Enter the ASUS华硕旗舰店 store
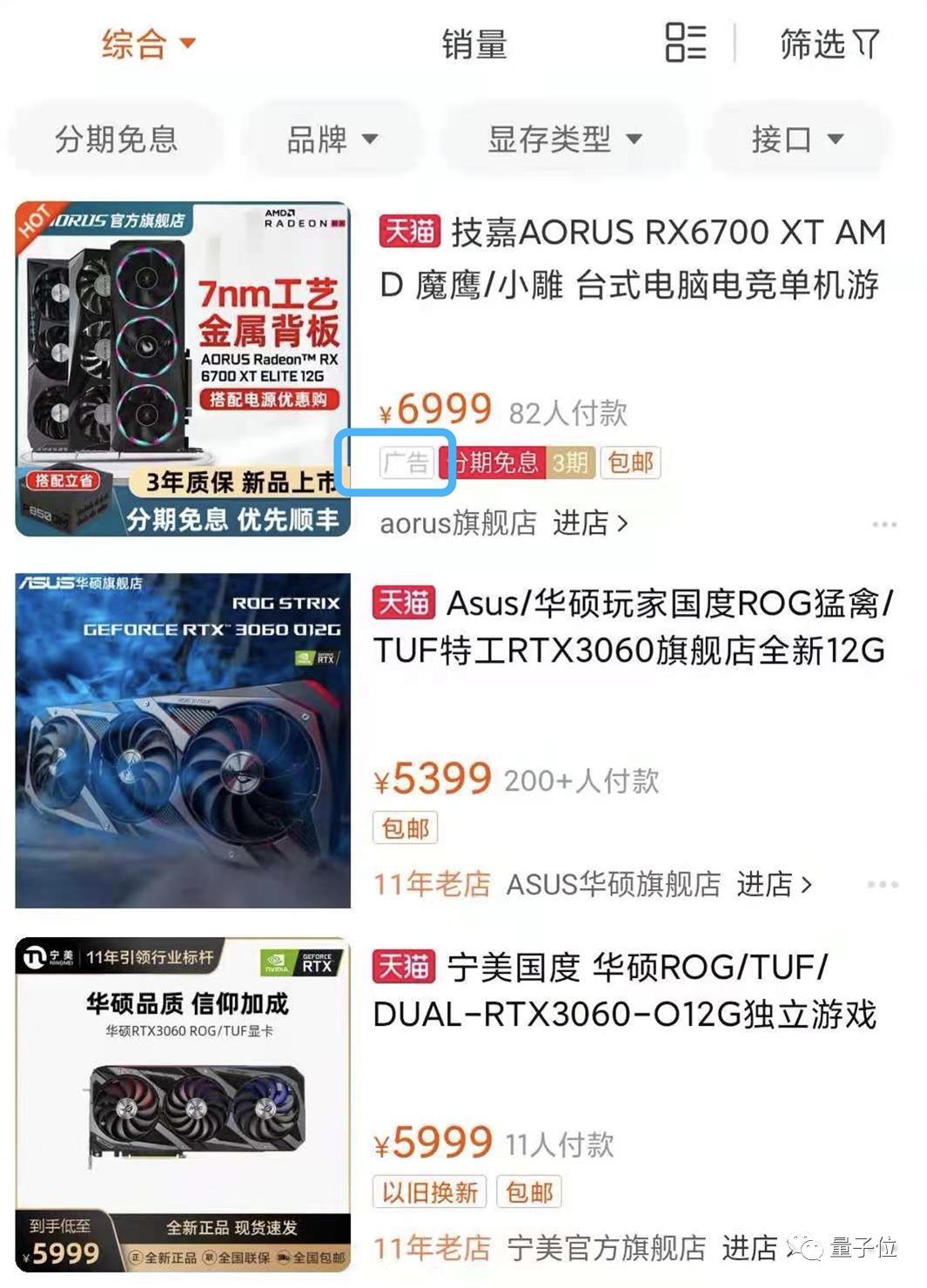 pos(660,885)
